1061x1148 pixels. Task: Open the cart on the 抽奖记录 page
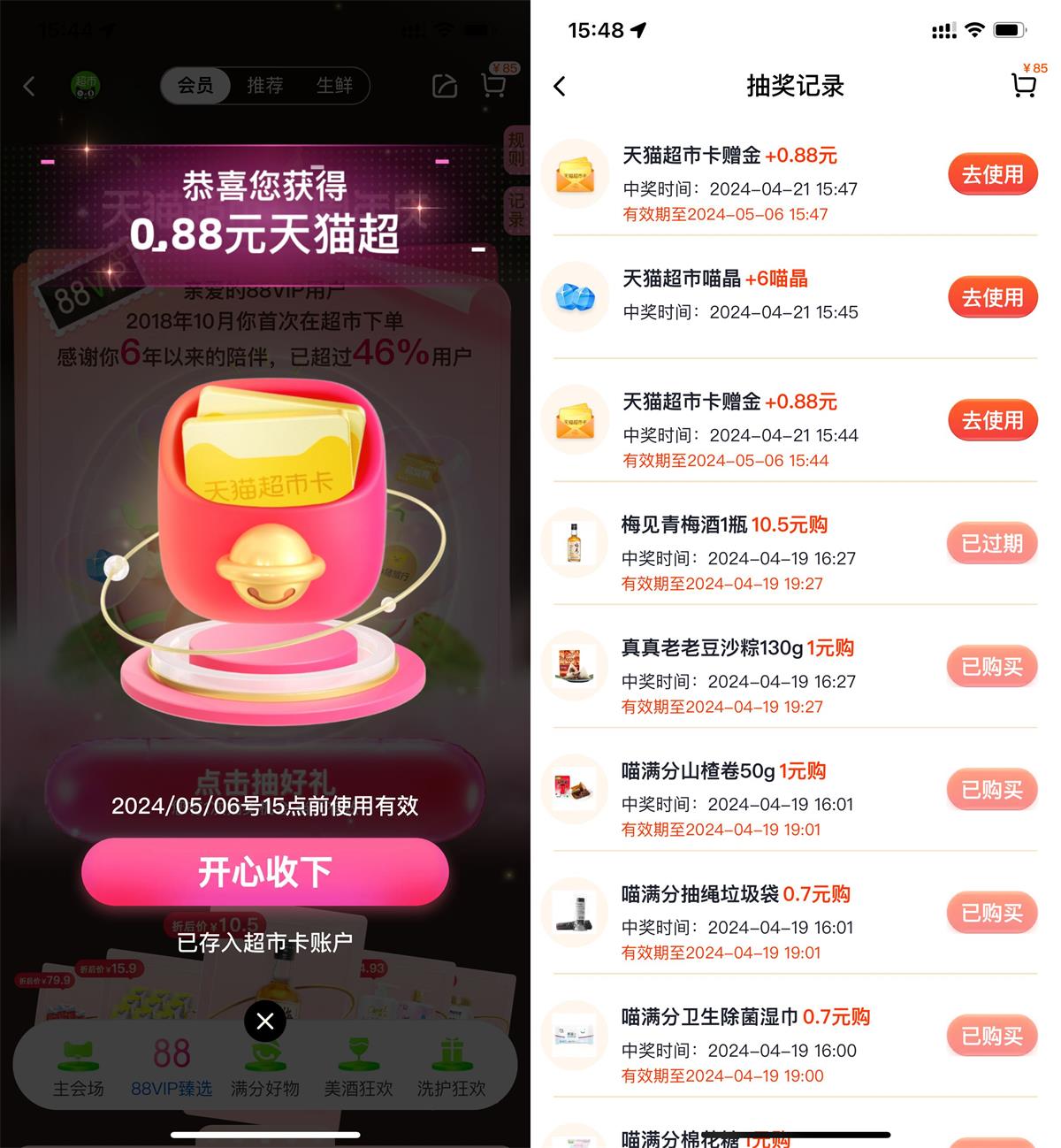coord(1023,86)
